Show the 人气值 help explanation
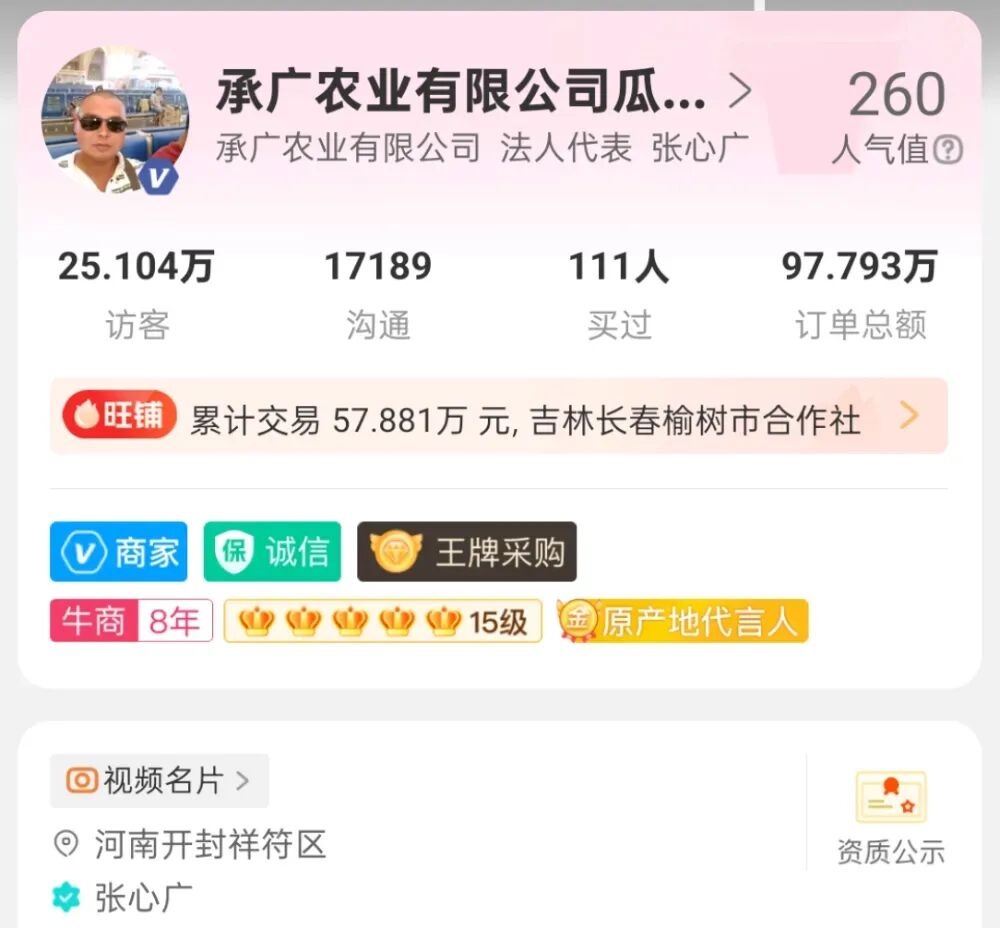 948,150
